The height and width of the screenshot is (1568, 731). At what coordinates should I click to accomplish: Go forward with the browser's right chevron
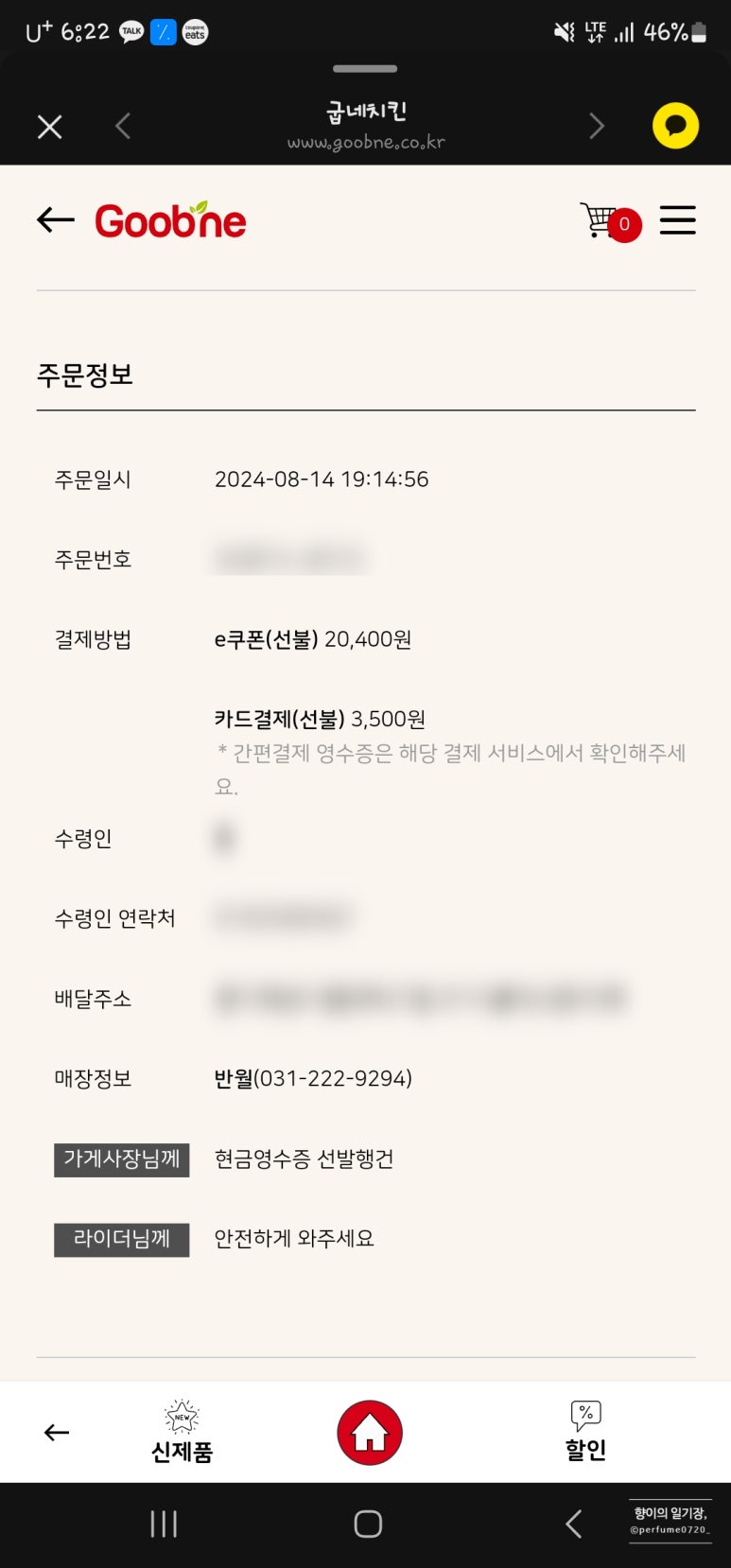596,126
